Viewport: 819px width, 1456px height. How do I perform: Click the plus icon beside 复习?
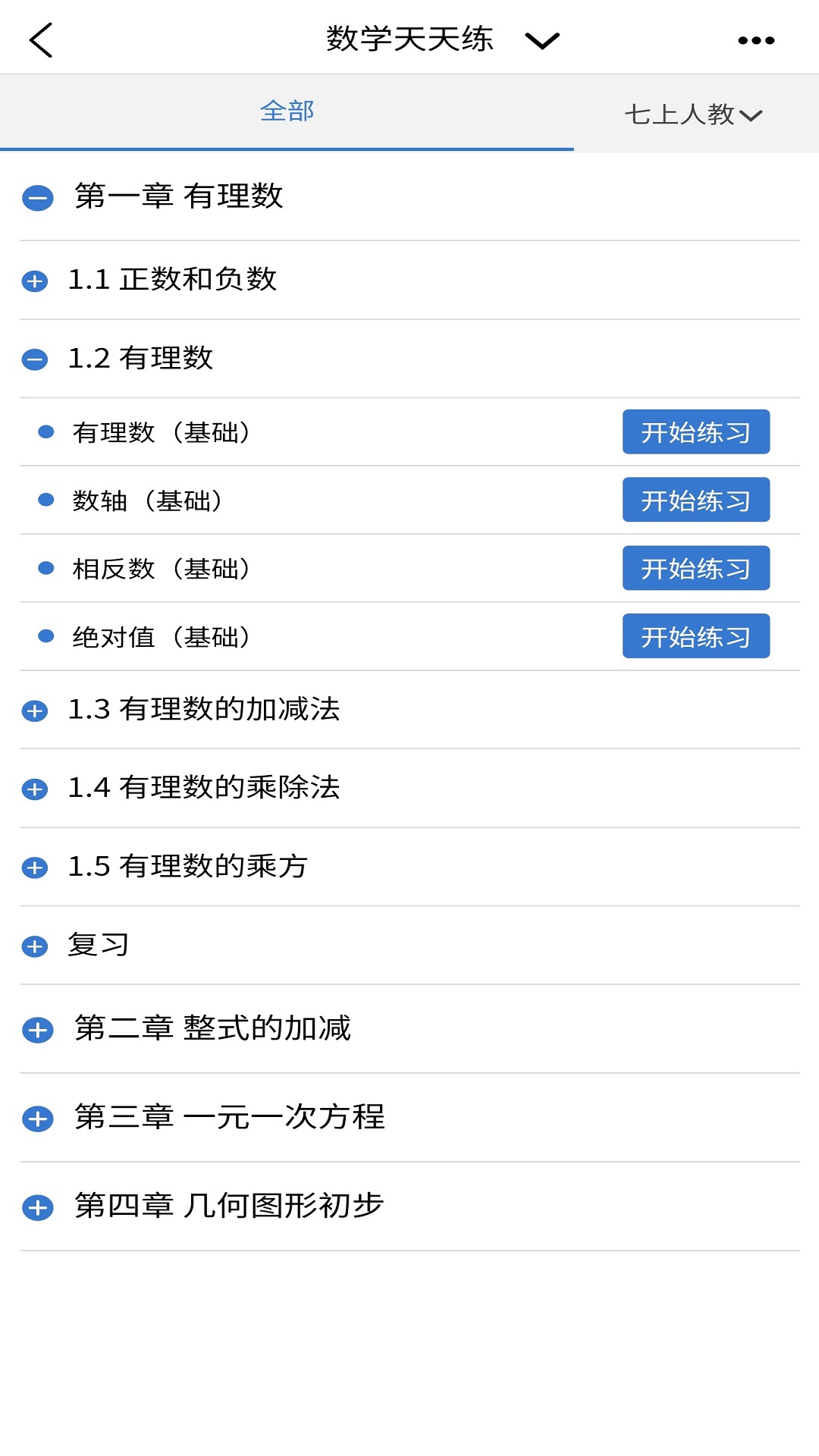point(34,945)
